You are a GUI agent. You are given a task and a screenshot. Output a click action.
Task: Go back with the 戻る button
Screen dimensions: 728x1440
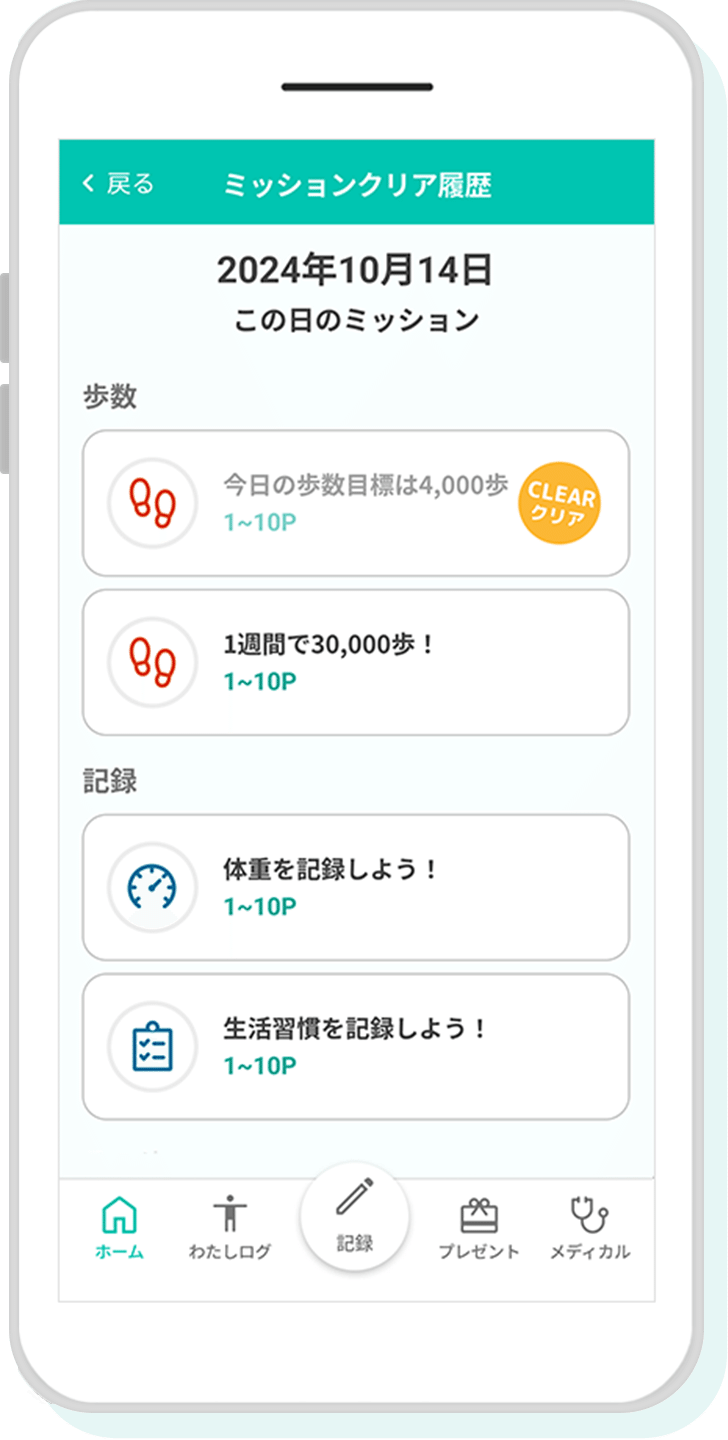(x=118, y=183)
